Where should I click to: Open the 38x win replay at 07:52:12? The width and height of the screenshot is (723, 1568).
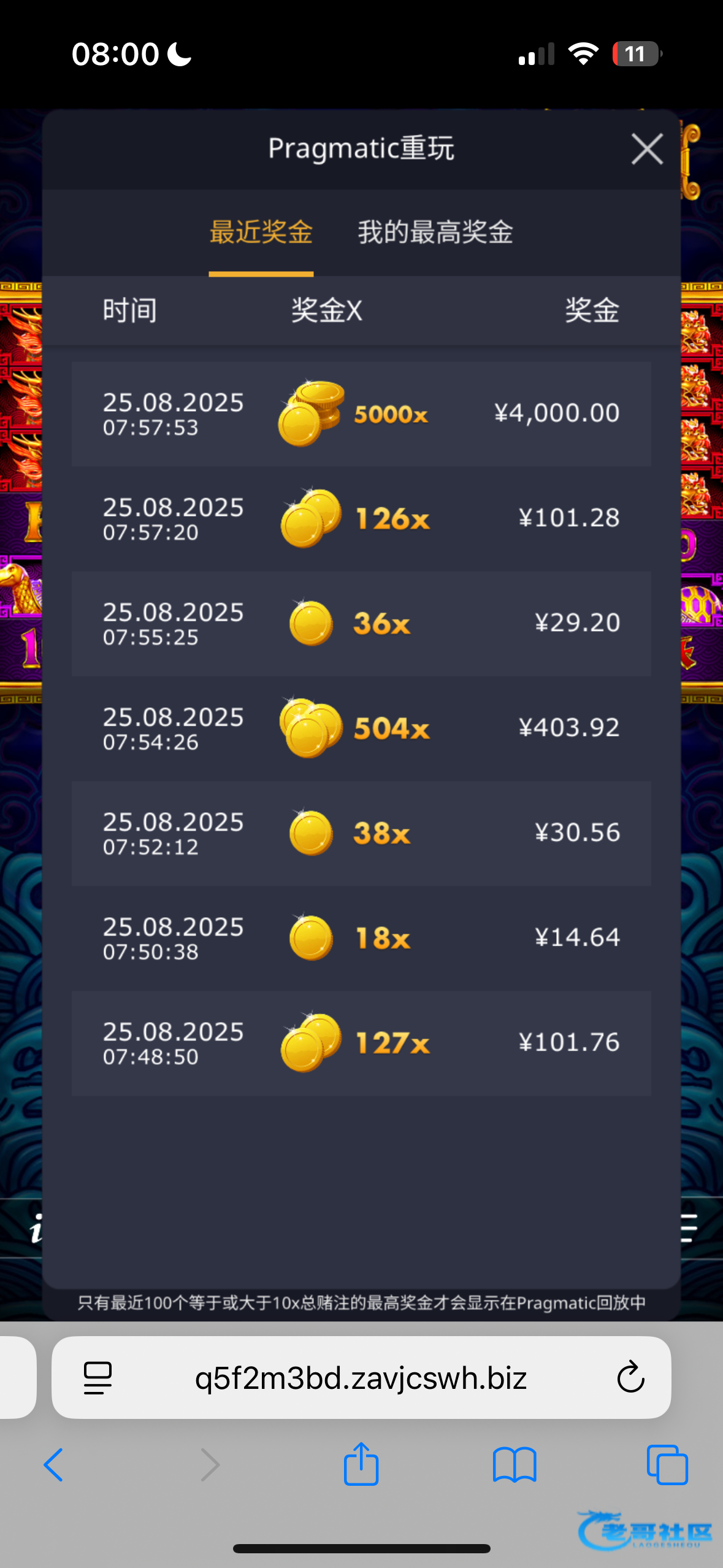[x=361, y=834]
